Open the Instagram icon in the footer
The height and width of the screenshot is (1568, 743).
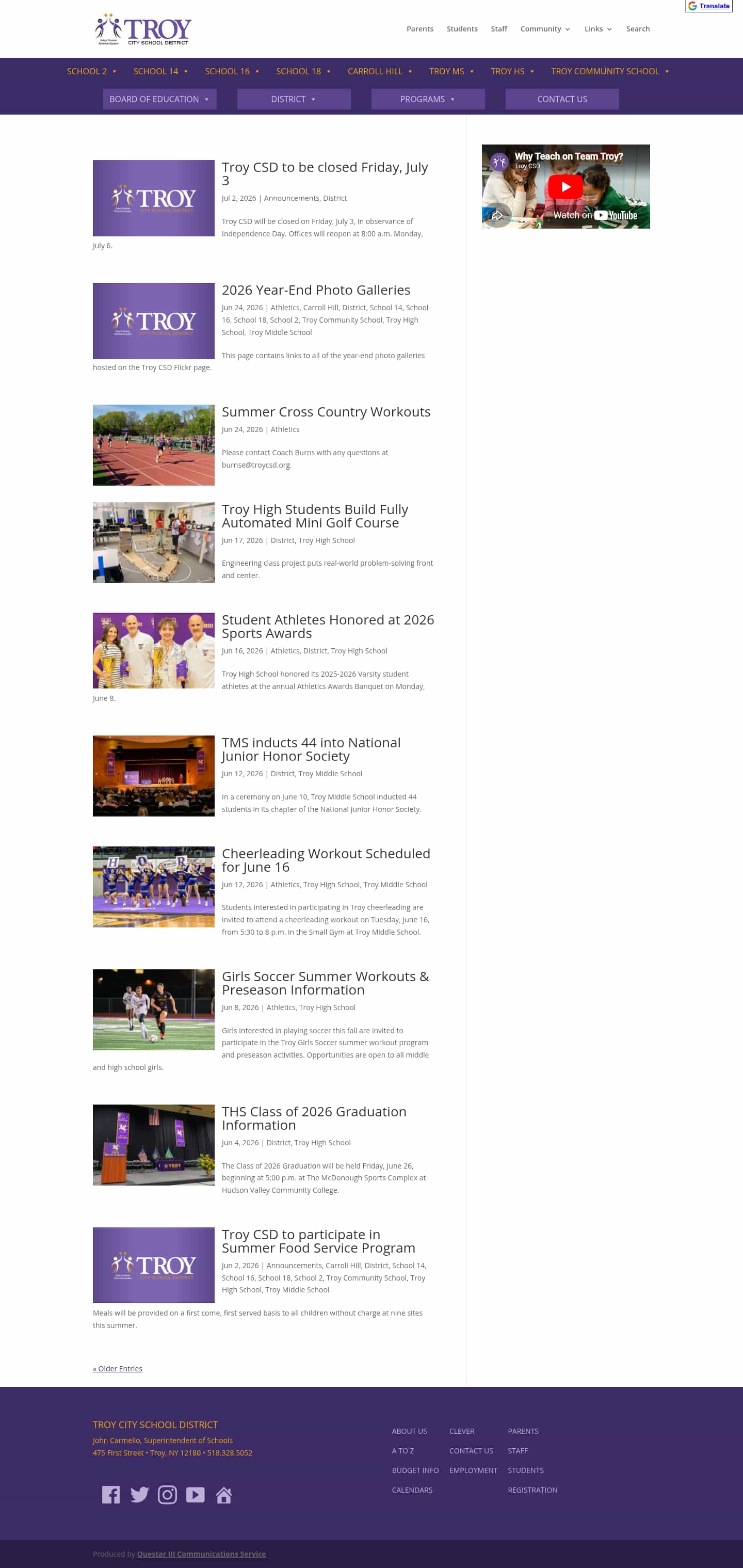pos(167,1494)
